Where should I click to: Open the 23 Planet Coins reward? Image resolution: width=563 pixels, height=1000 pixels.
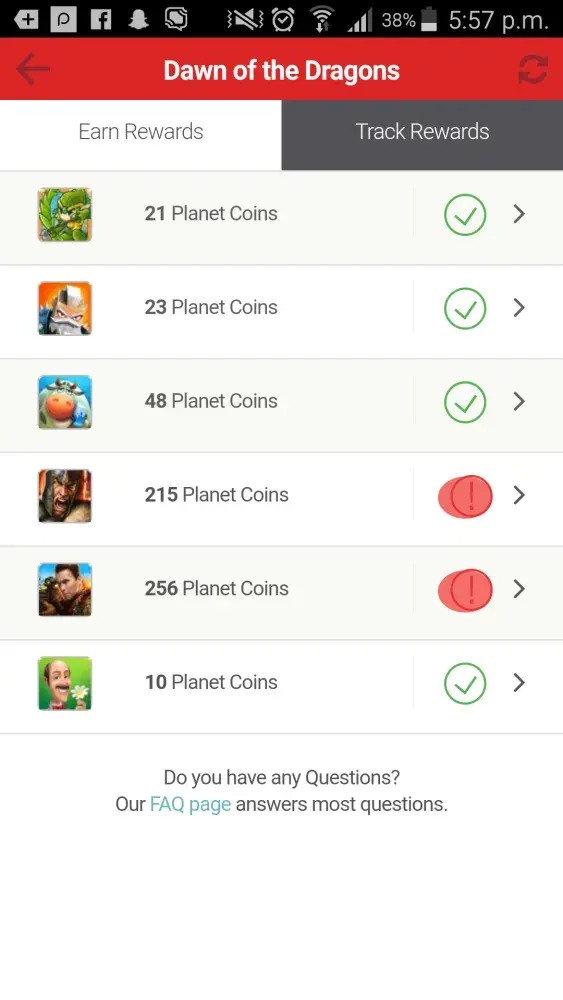pos(281,308)
